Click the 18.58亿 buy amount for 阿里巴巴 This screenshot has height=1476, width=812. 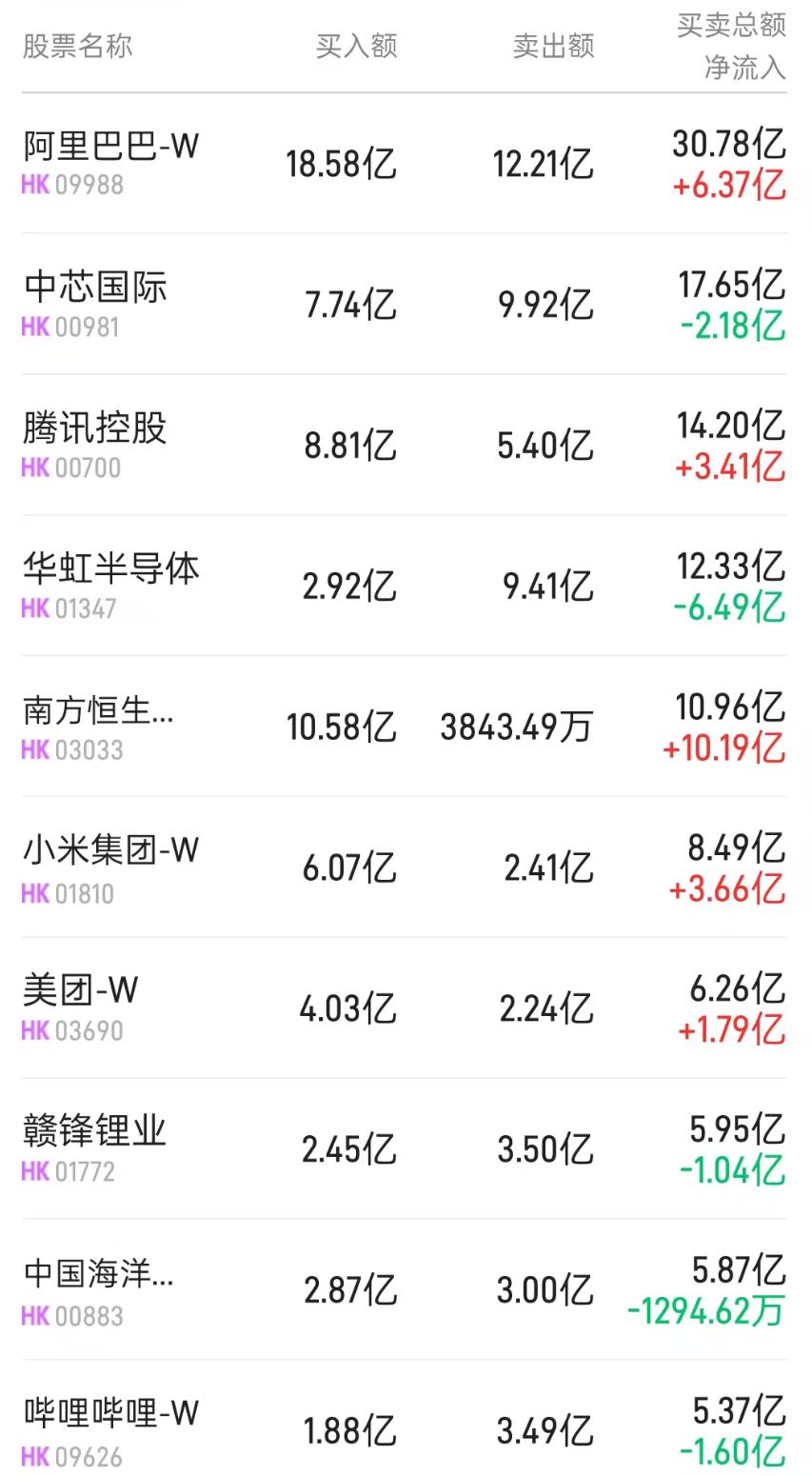pos(342,164)
